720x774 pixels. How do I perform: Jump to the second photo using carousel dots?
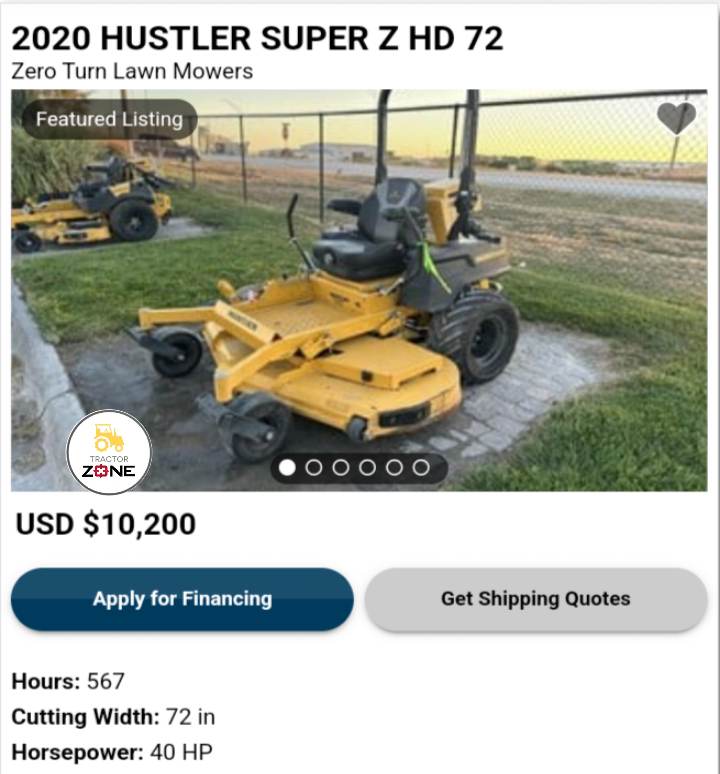point(313,467)
